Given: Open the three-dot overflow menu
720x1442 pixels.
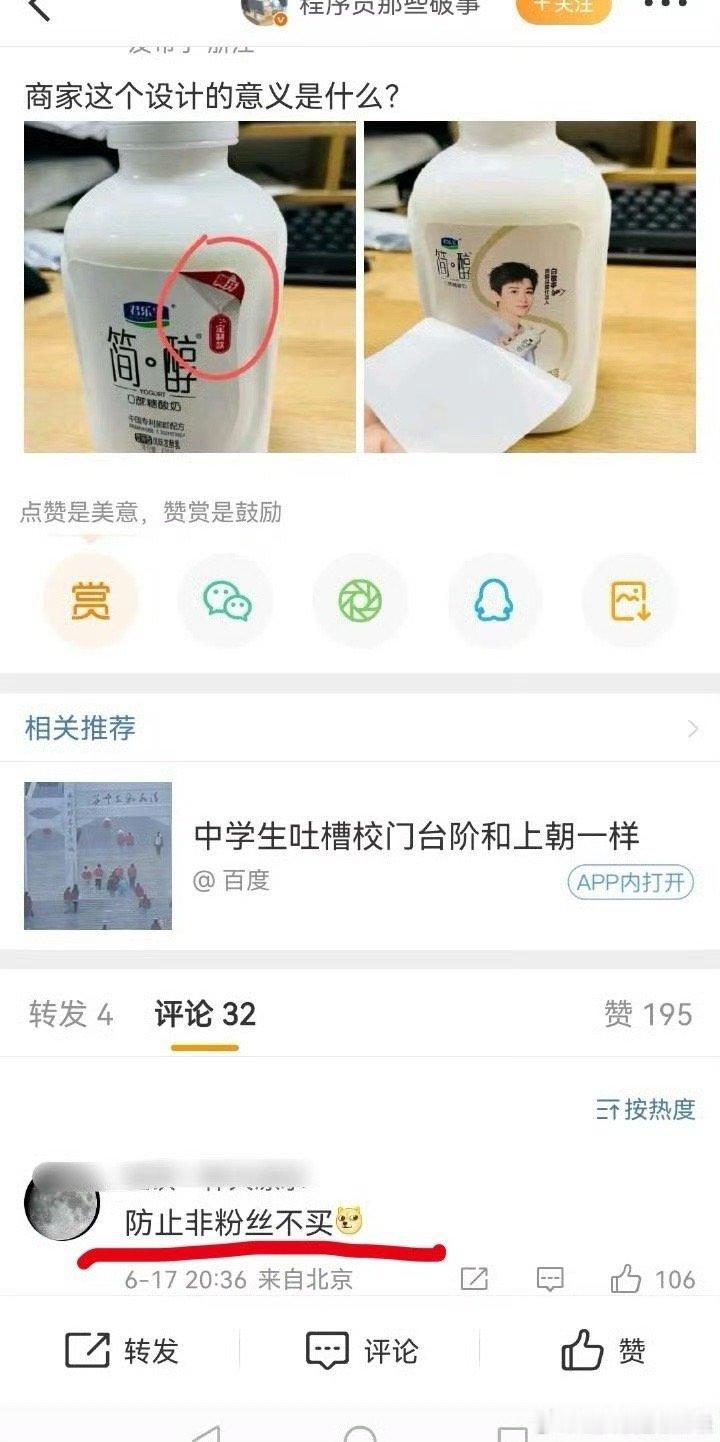Looking at the screenshot, I should click(x=665, y=6).
